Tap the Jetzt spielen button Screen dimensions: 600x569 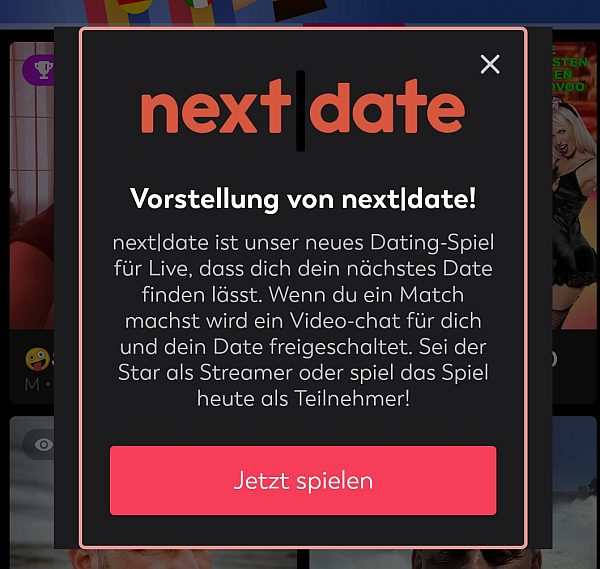click(x=303, y=480)
